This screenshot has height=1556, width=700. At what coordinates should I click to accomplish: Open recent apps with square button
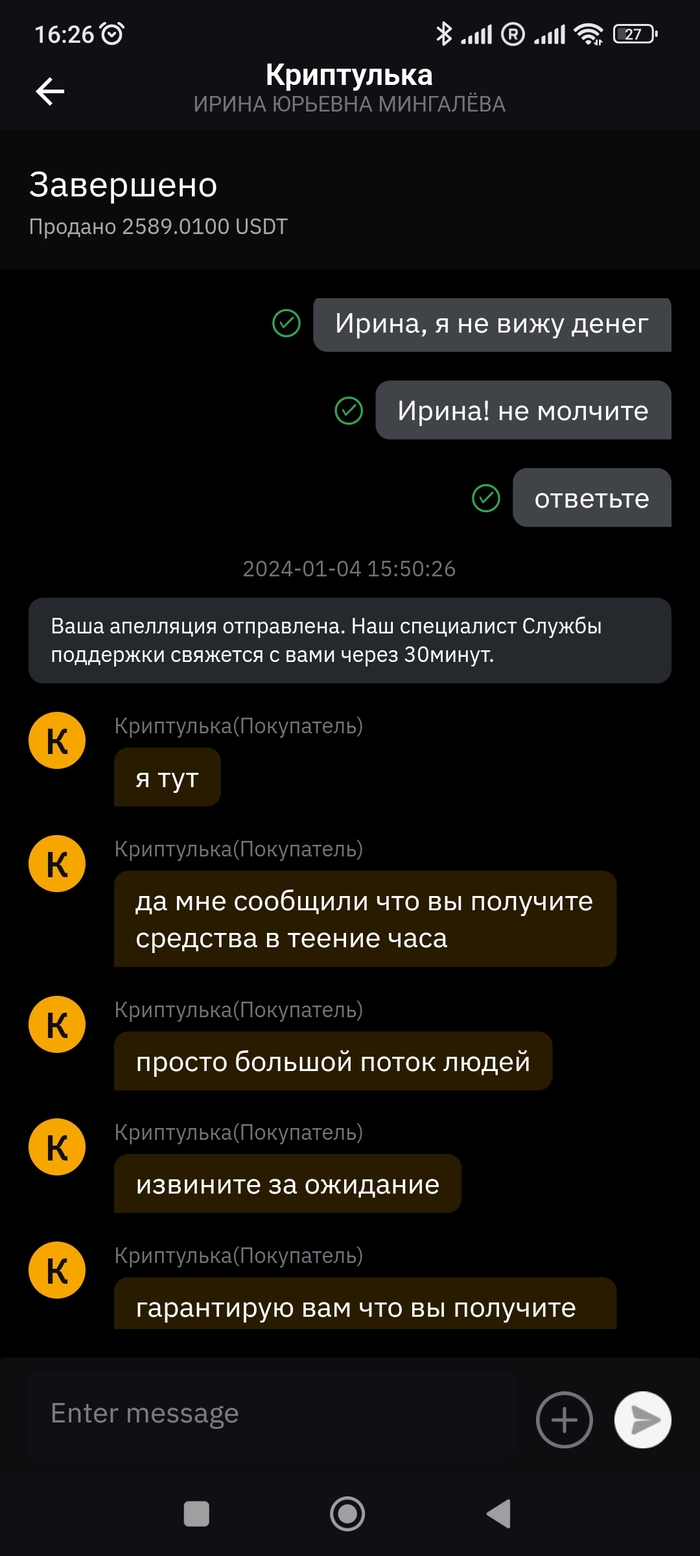click(x=197, y=1514)
